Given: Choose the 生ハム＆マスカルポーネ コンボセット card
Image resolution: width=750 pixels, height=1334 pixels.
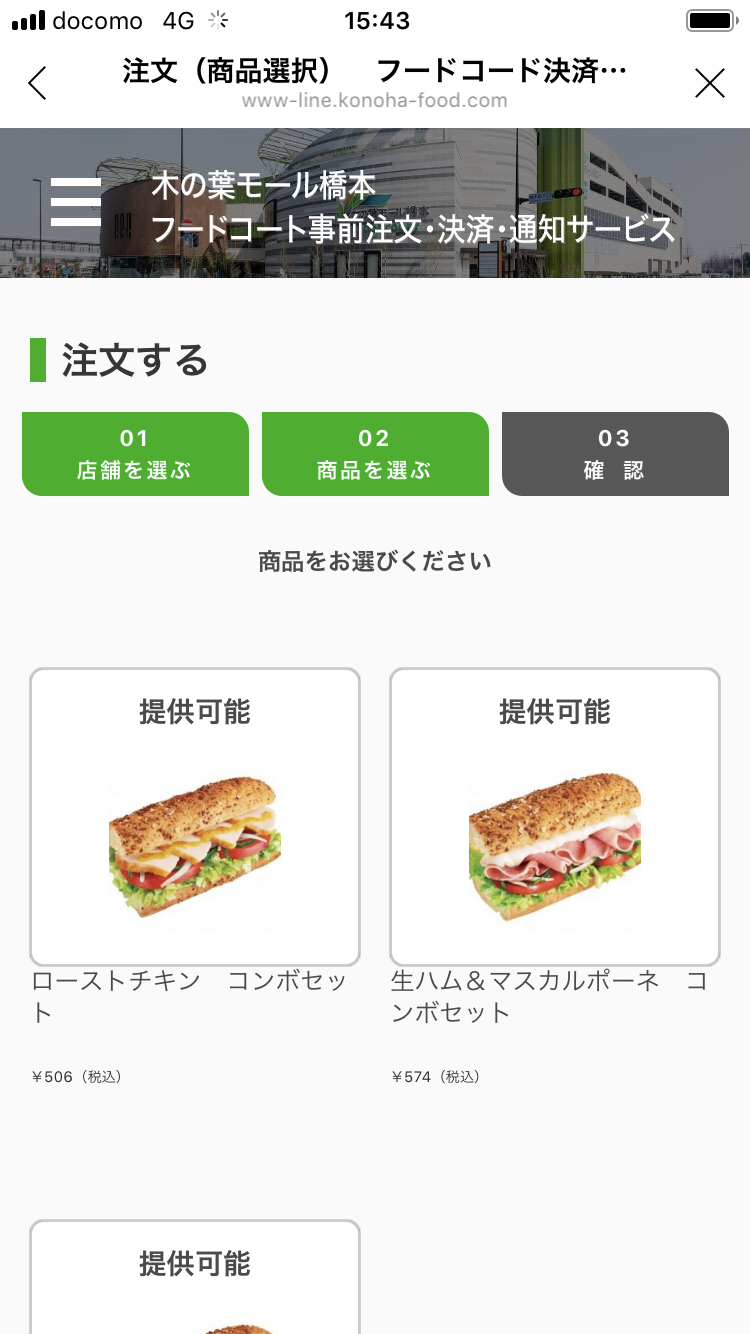Looking at the screenshot, I should point(555,816).
